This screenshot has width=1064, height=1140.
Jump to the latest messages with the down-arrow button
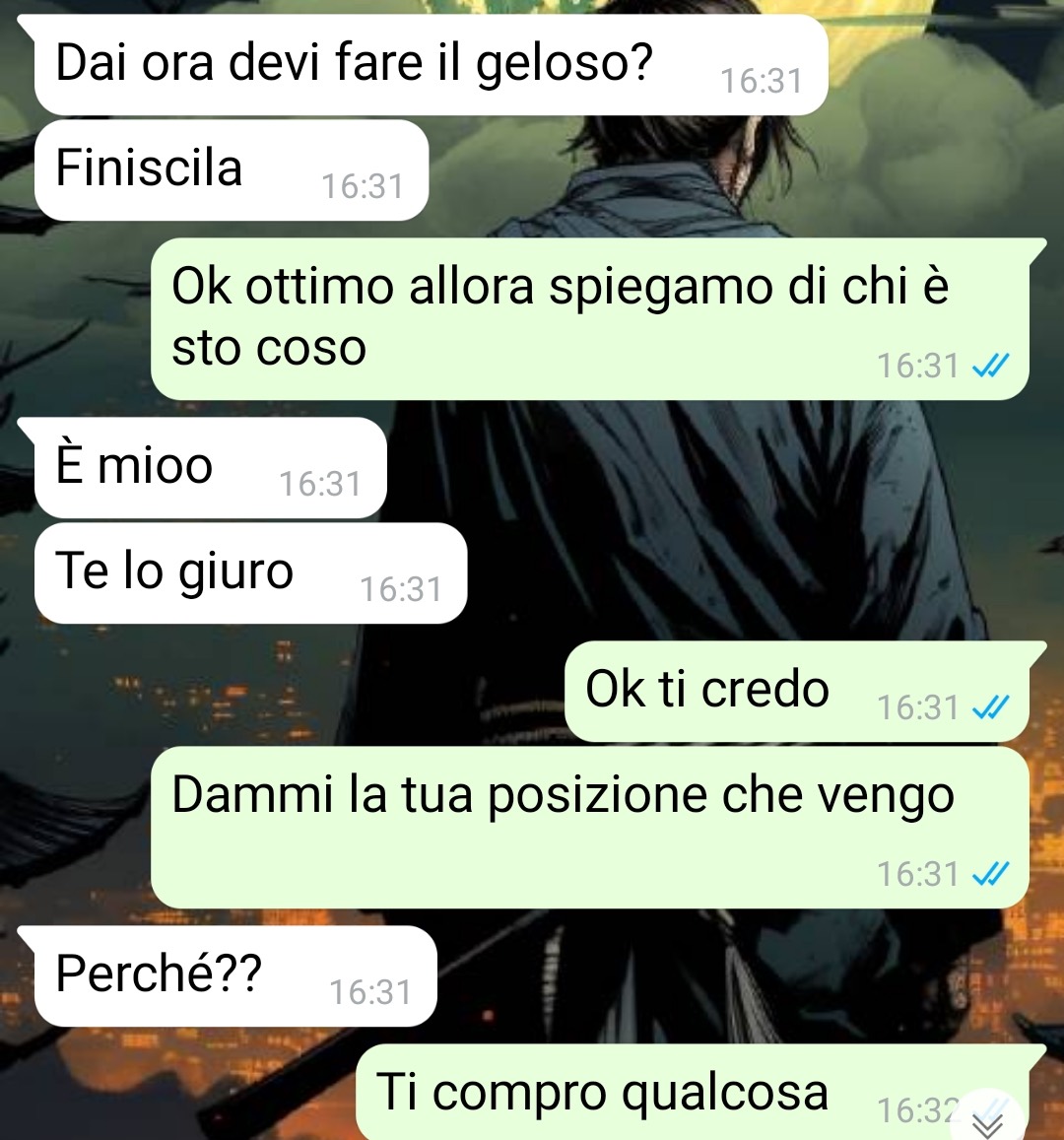988,1124
